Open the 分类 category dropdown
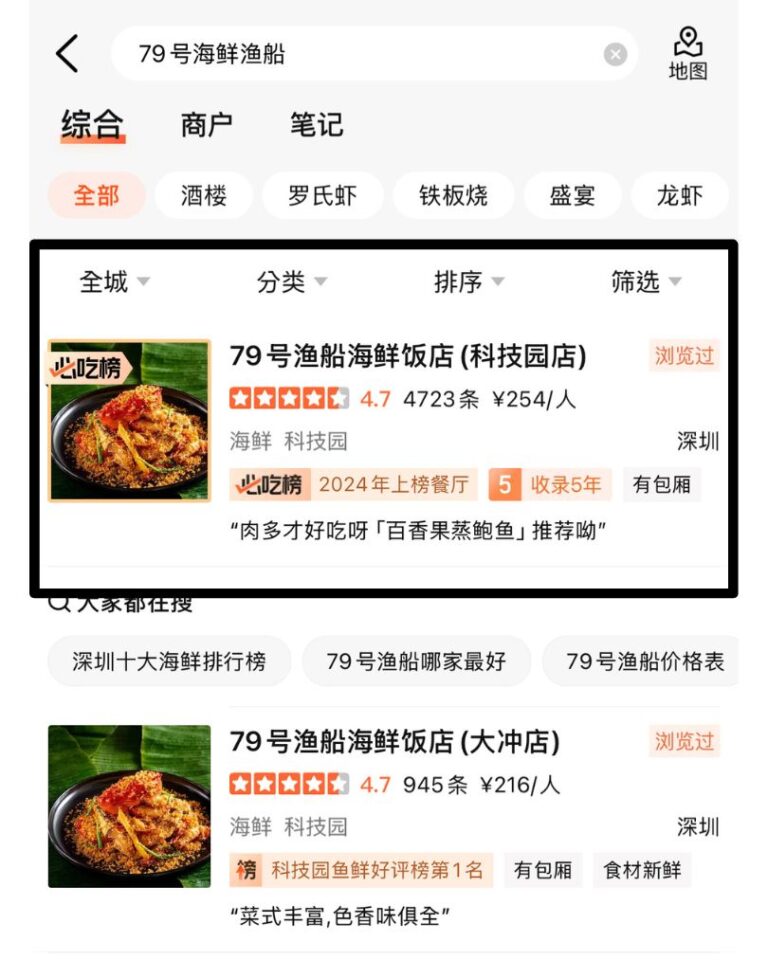Viewport: 768px width, 960px height. click(x=291, y=282)
